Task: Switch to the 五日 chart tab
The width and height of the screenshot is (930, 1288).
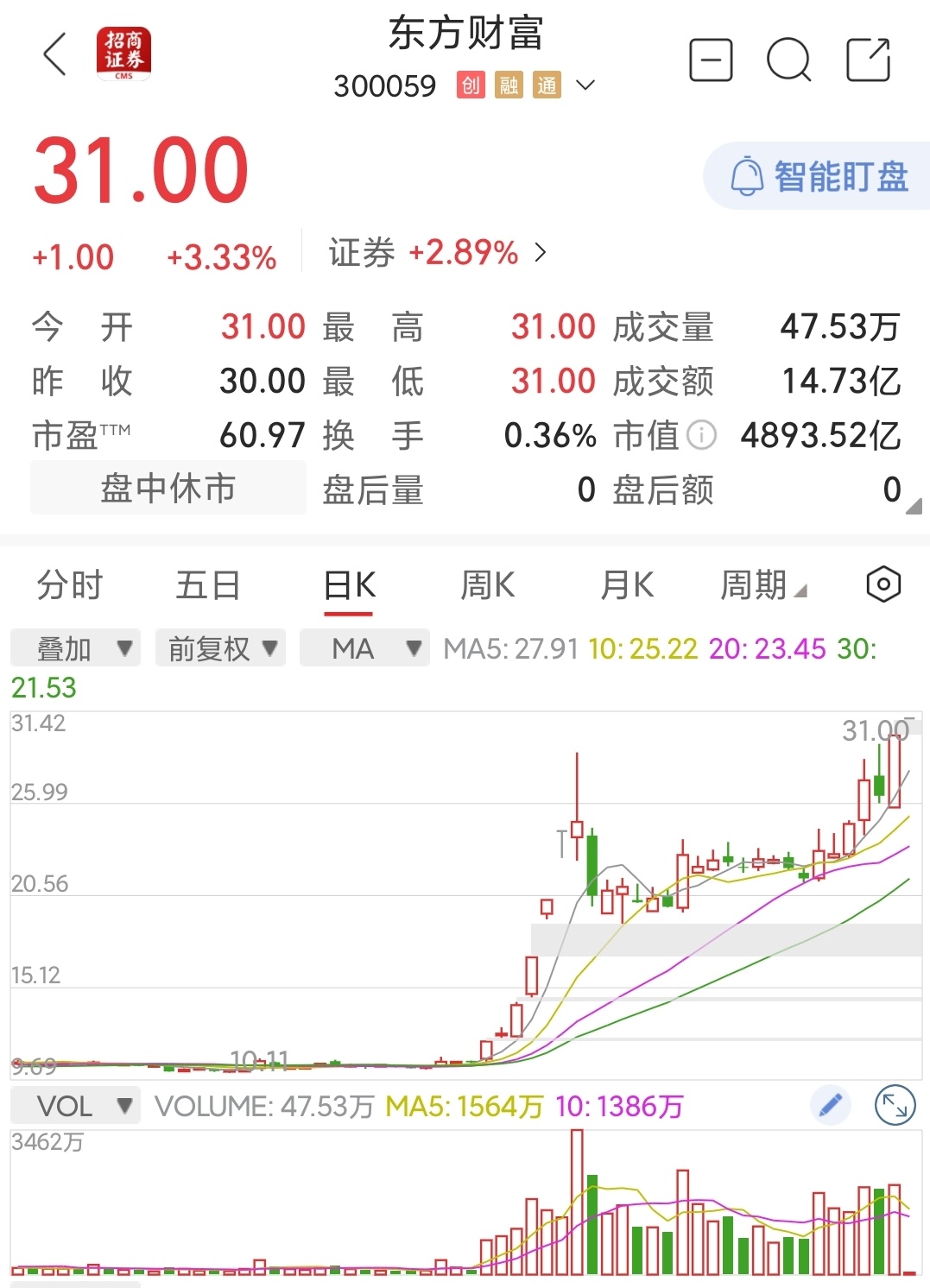Action: [207, 585]
